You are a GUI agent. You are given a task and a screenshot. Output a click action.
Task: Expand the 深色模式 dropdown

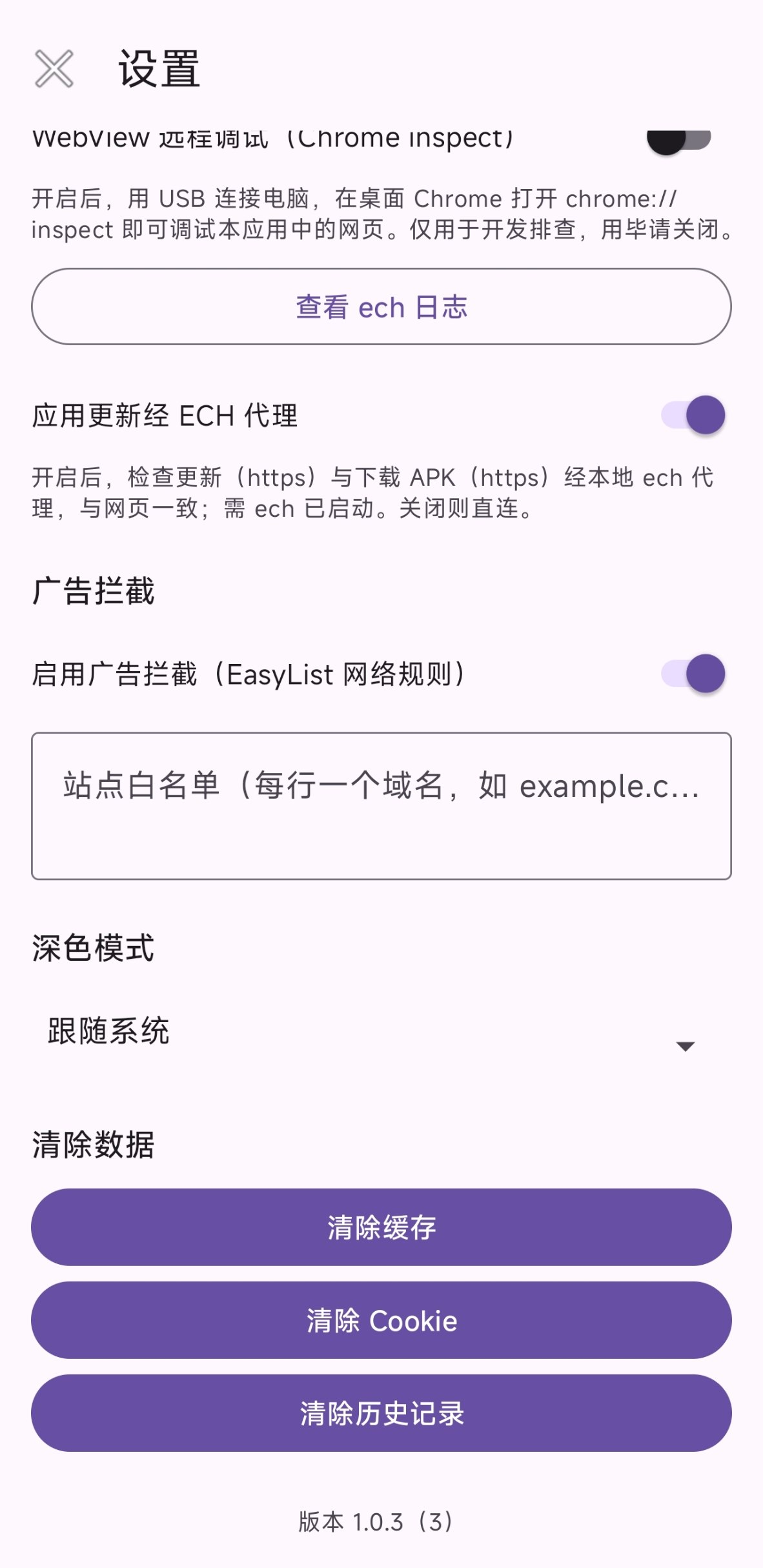pos(371,1032)
